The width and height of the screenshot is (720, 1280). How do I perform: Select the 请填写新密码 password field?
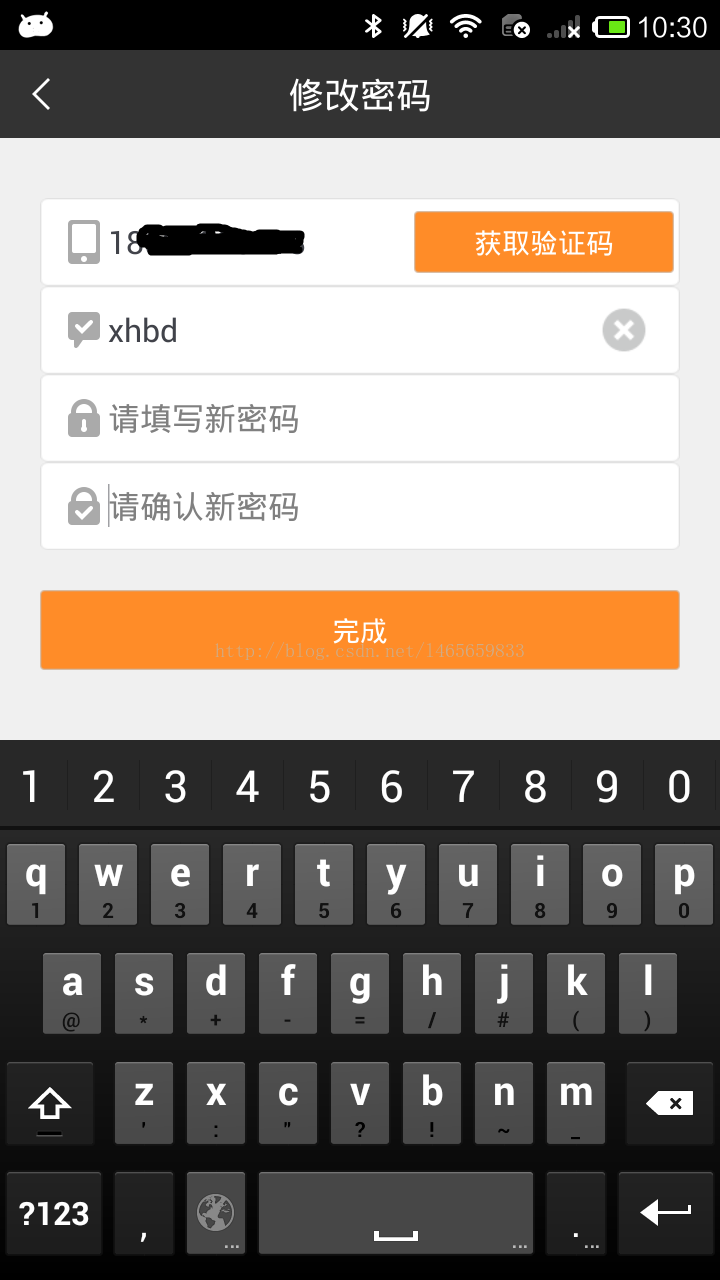(360, 418)
